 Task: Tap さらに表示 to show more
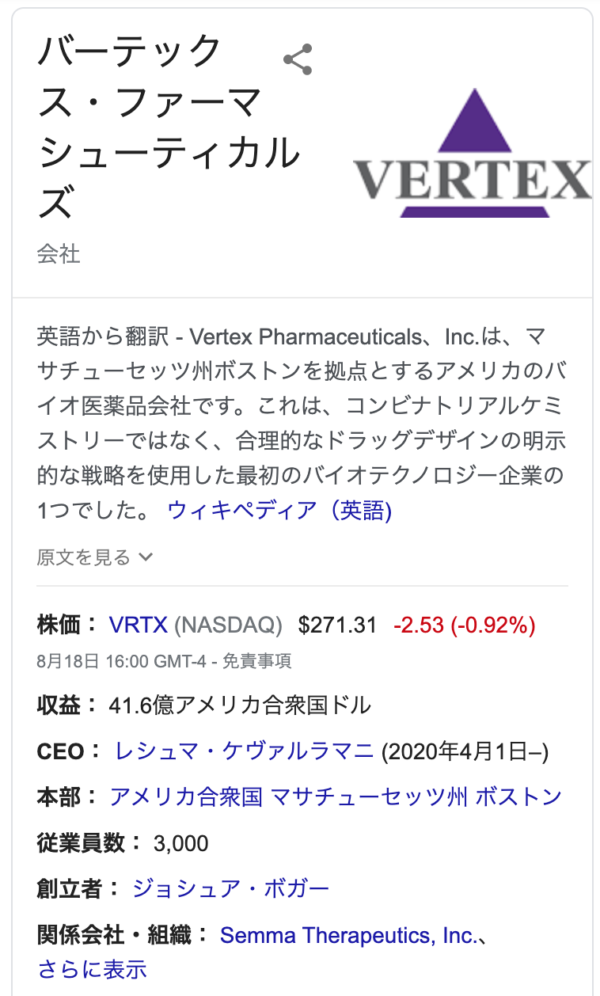[92, 969]
